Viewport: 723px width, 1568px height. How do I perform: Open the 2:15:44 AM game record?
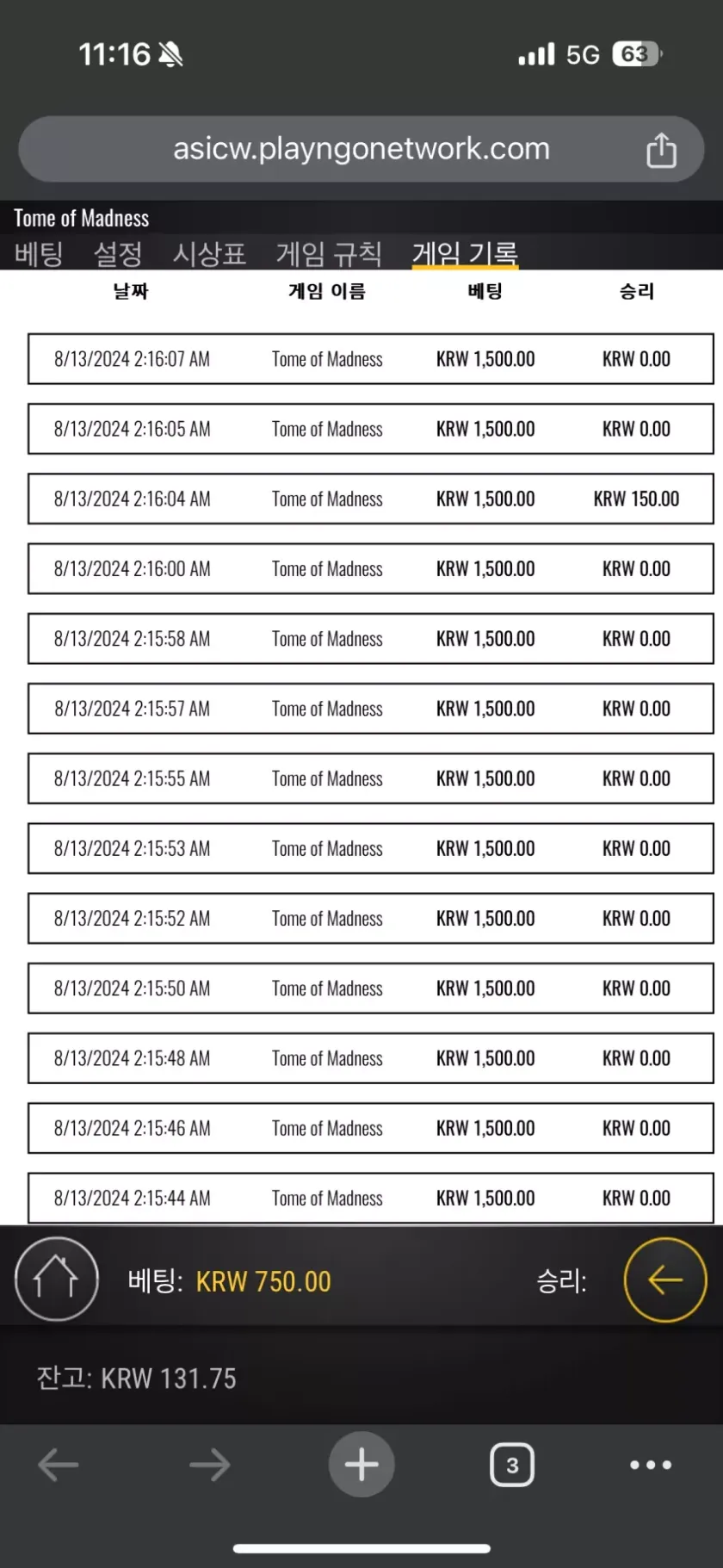(x=370, y=1198)
